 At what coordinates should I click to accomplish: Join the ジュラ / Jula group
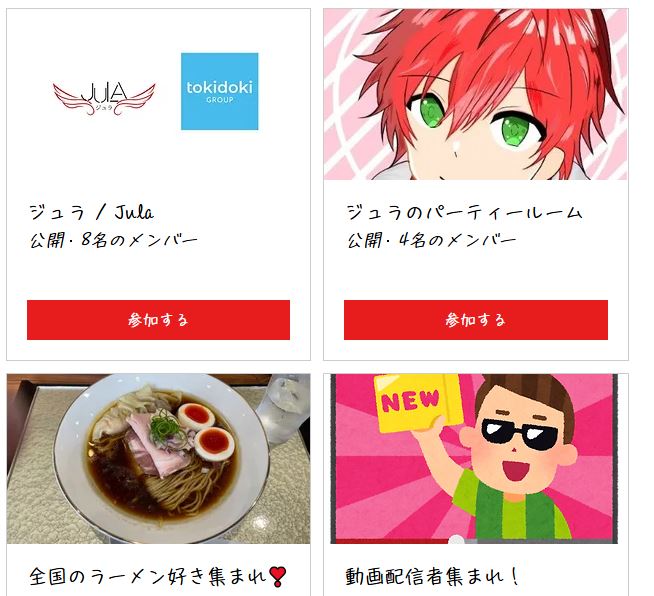coord(158,320)
